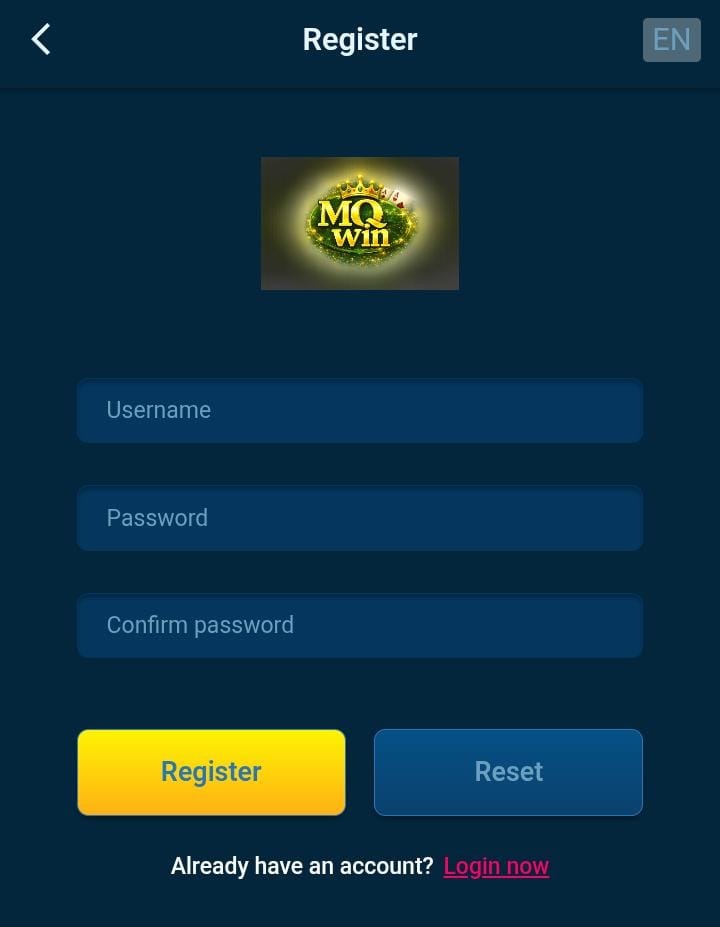Image resolution: width=720 pixels, height=927 pixels.
Task: Tap the Confirm password field
Action: (x=360, y=626)
